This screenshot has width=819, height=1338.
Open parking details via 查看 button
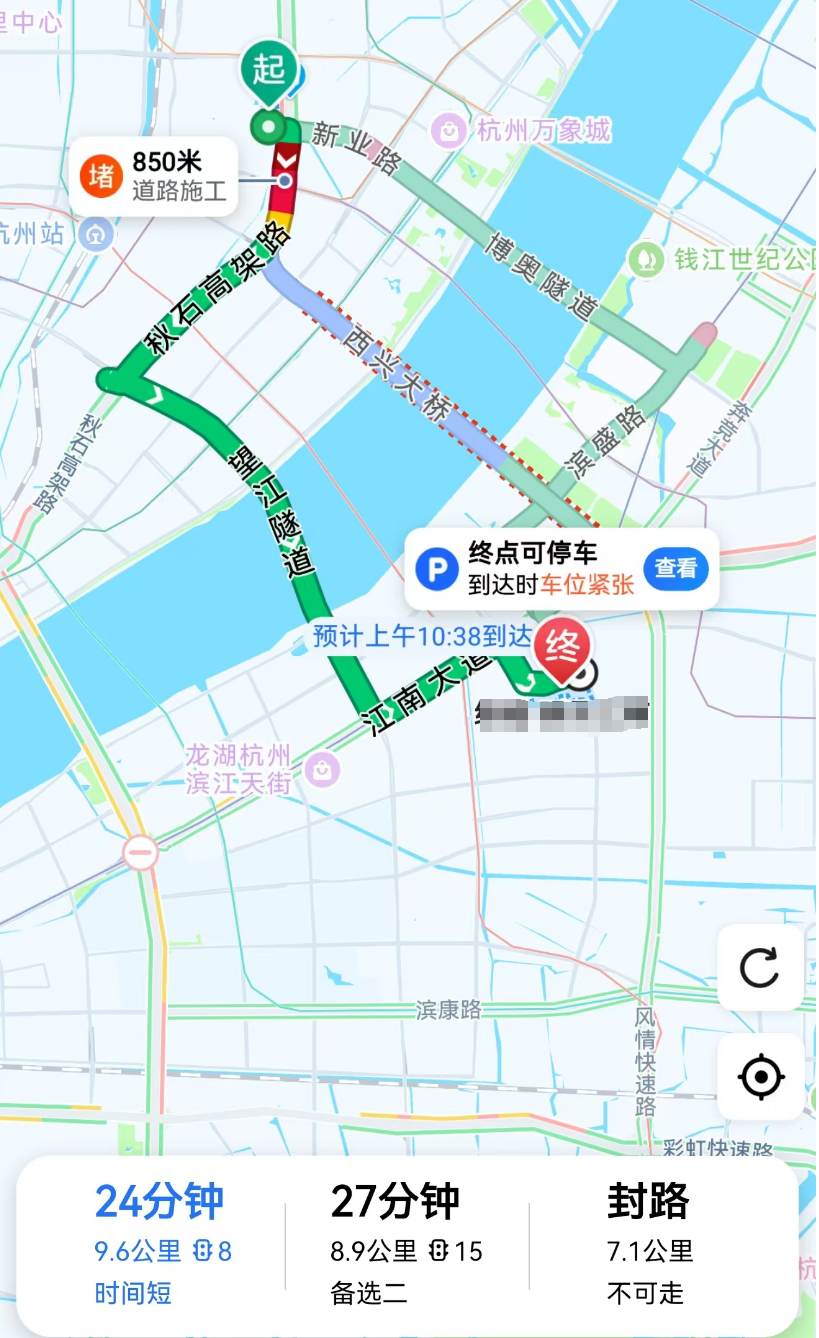677,567
